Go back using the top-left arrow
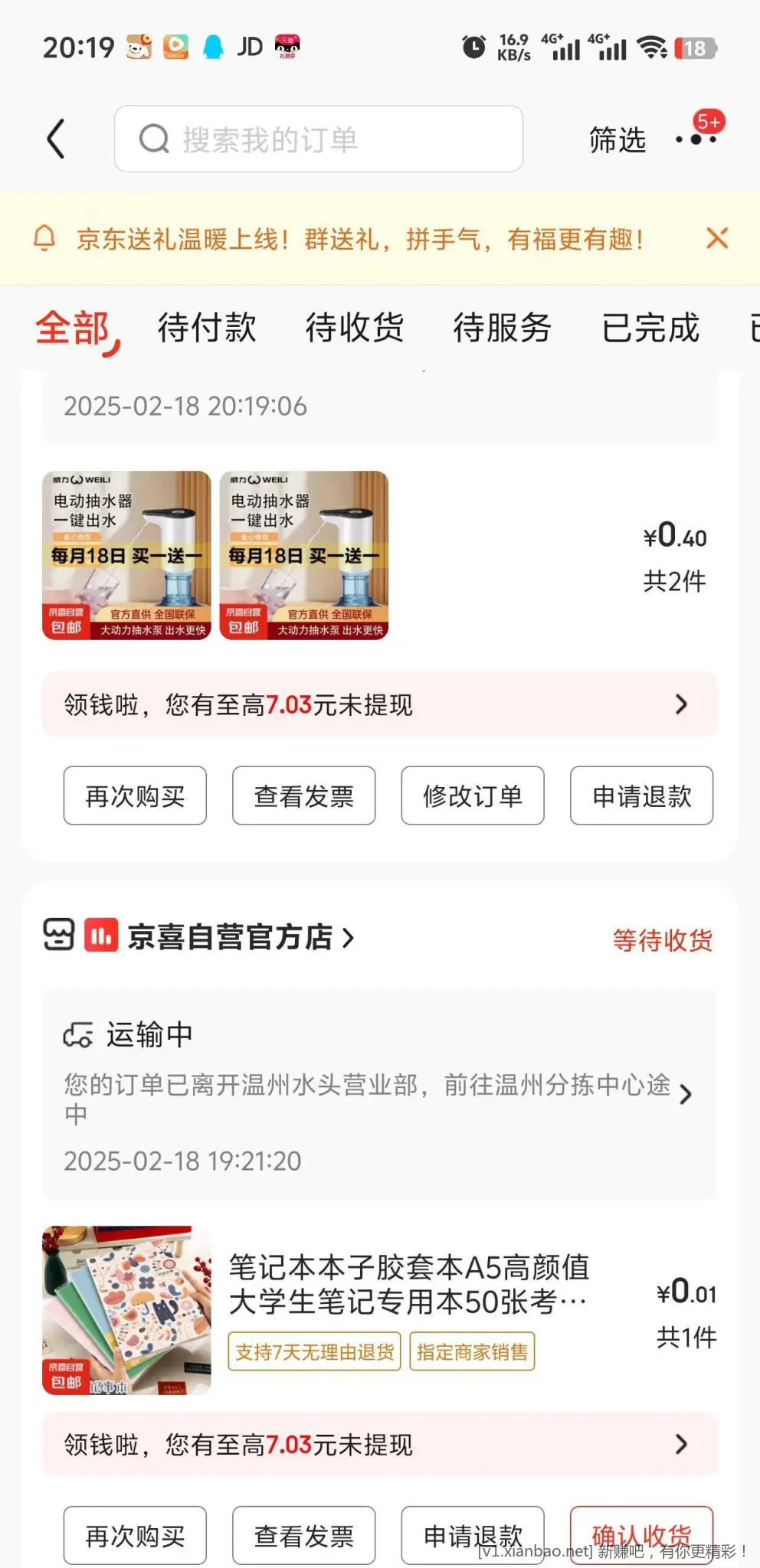Screen dimensions: 760x1568 [56, 139]
